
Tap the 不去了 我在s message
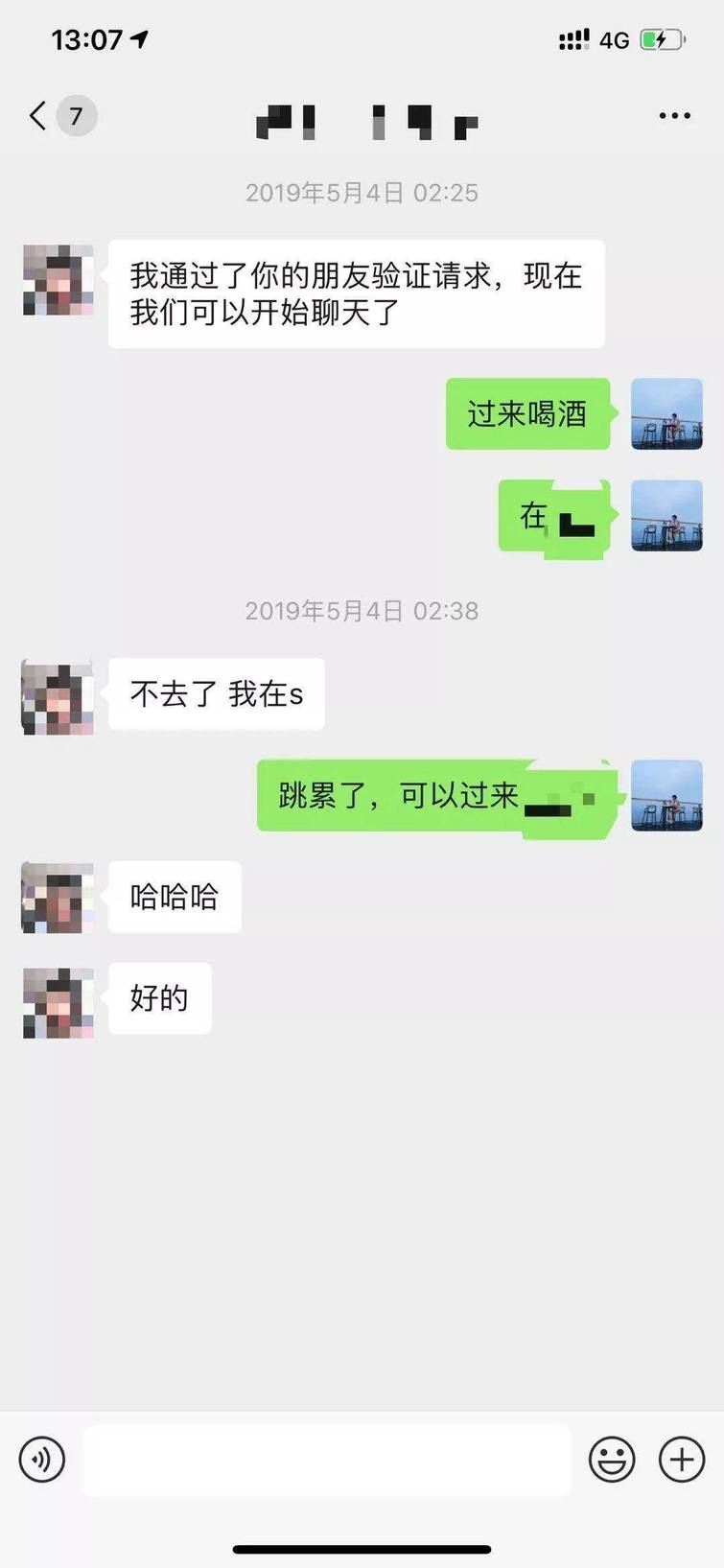(216, 694)
